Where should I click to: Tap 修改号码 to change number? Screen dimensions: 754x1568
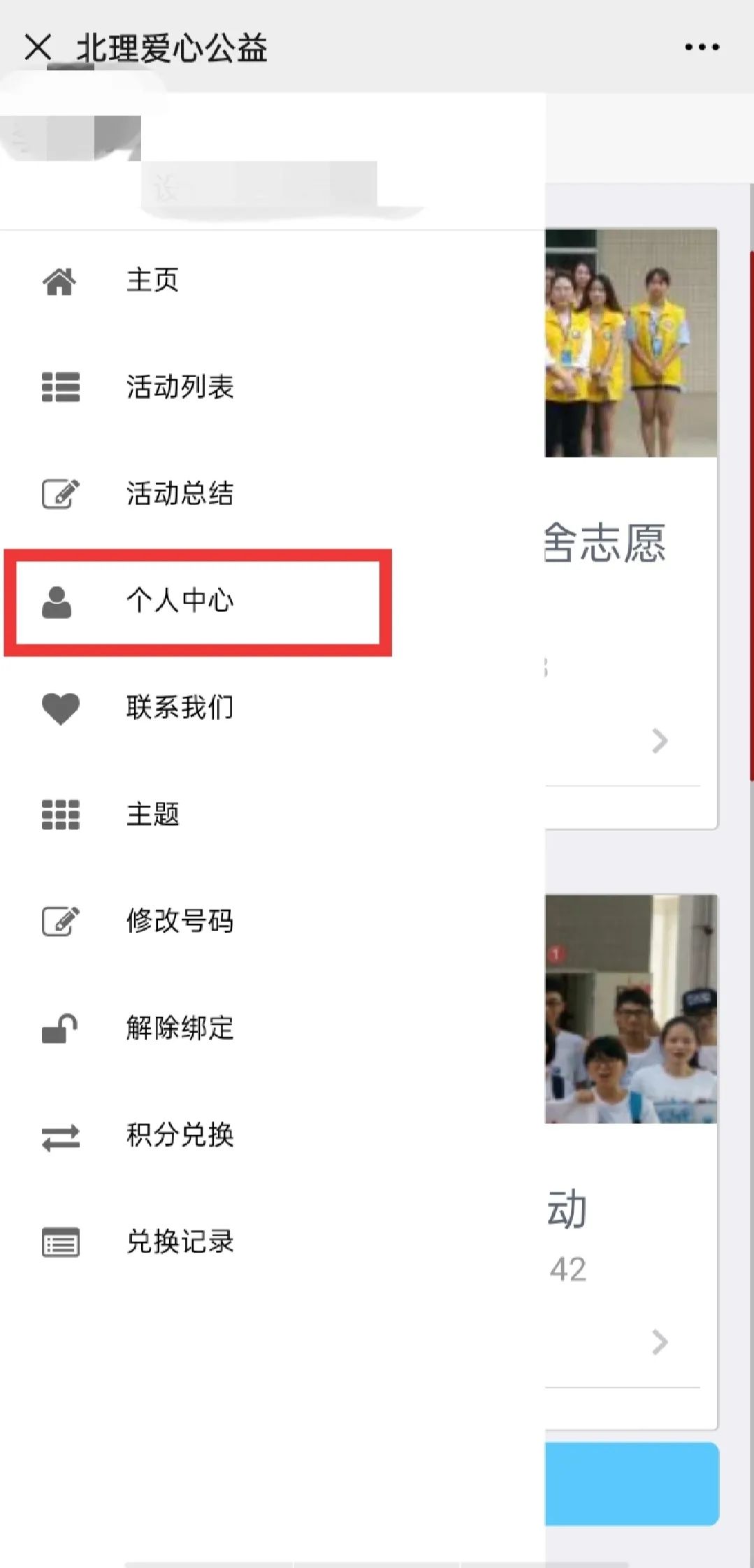tap(180, 921)
